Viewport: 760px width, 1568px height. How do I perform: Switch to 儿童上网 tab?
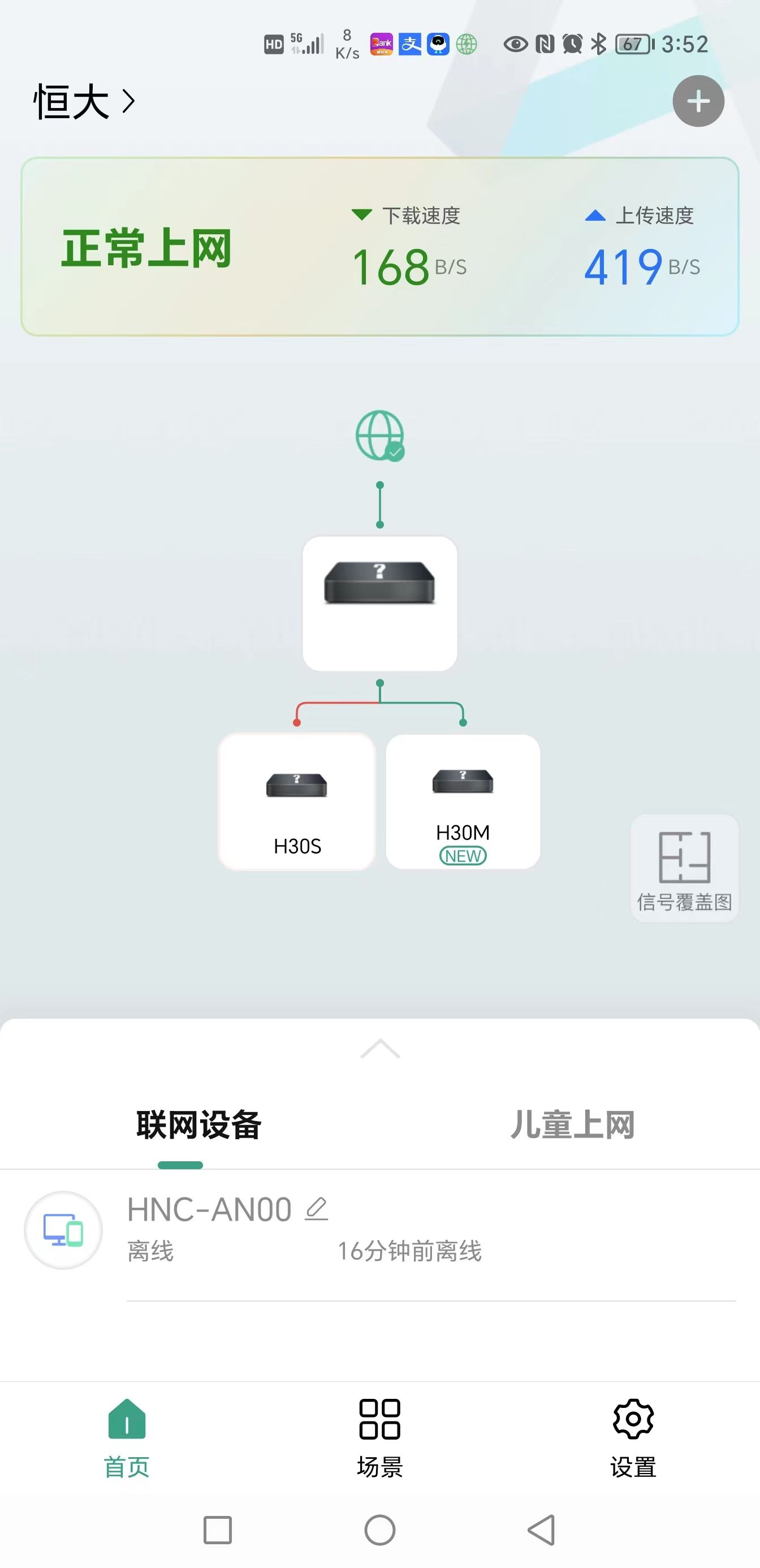pyautogui.click(x=571, y=1125)
